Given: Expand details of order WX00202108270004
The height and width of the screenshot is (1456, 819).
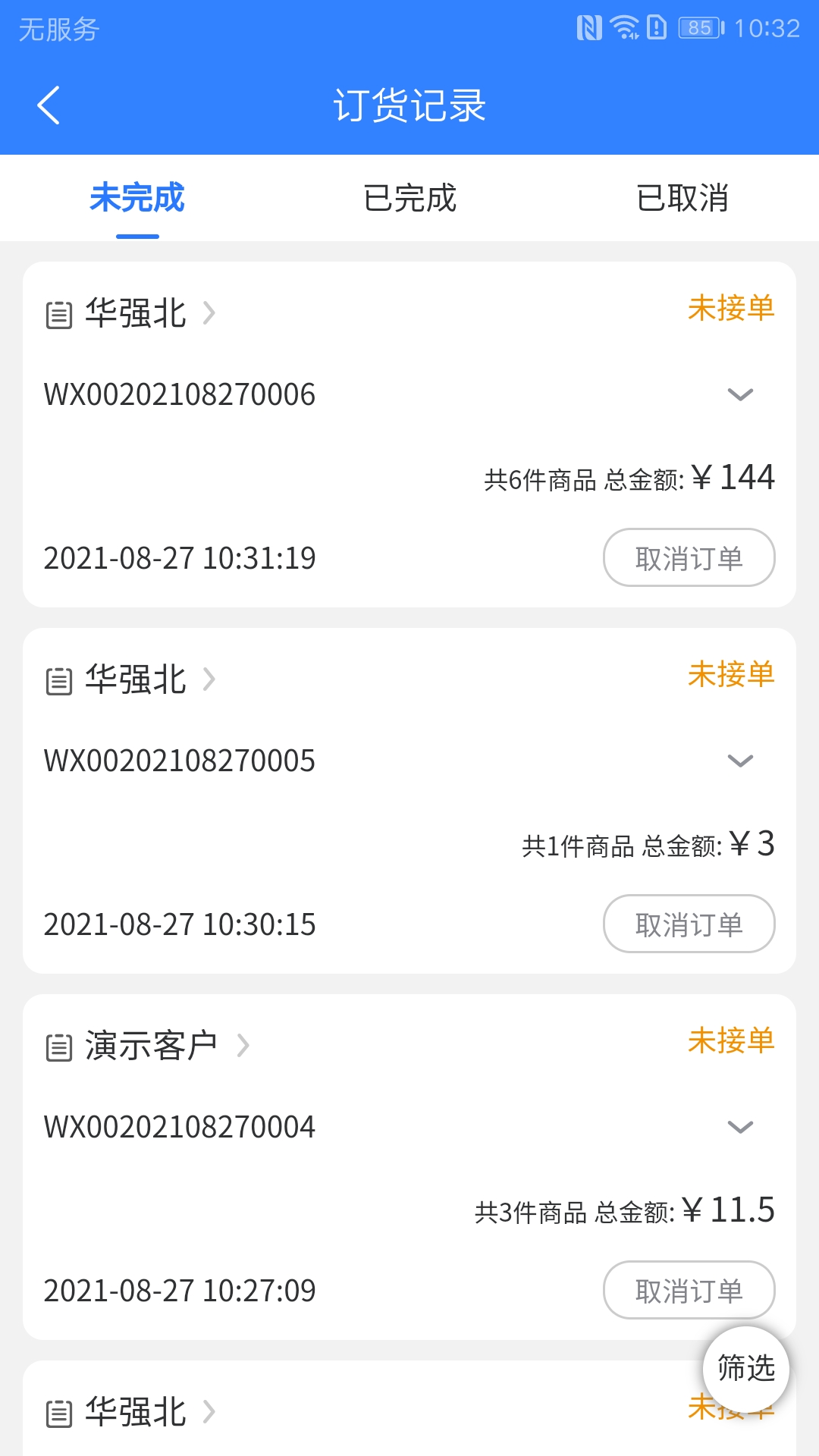Looking at the screenshot, I should (x=740, y=1127).
